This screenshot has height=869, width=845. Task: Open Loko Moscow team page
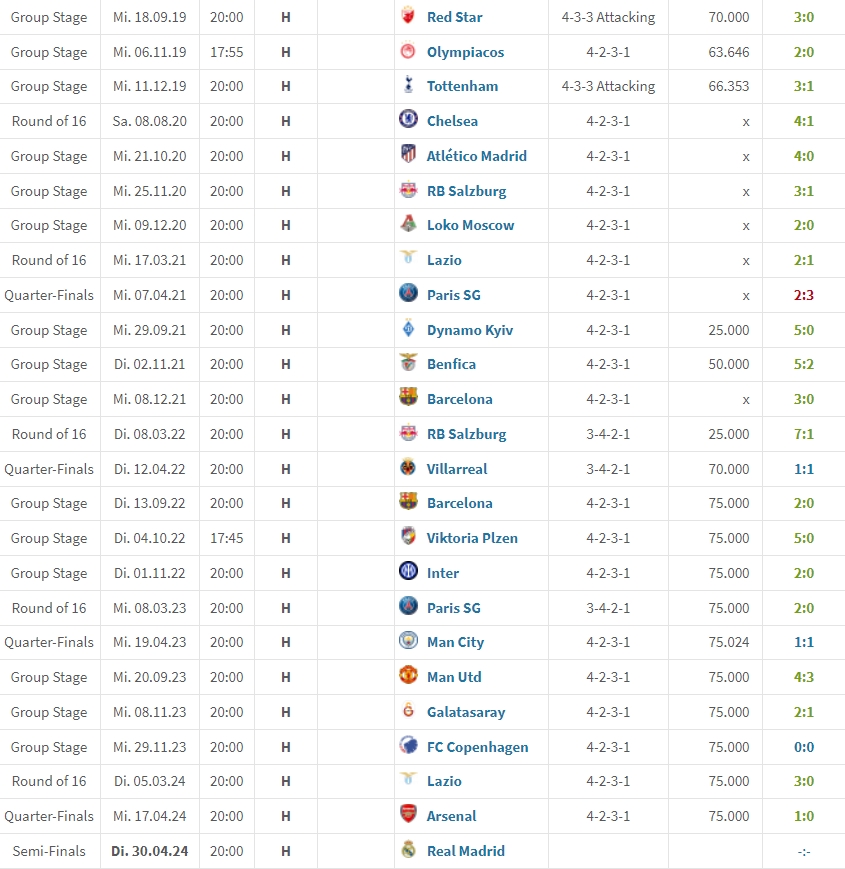[470, 225]
